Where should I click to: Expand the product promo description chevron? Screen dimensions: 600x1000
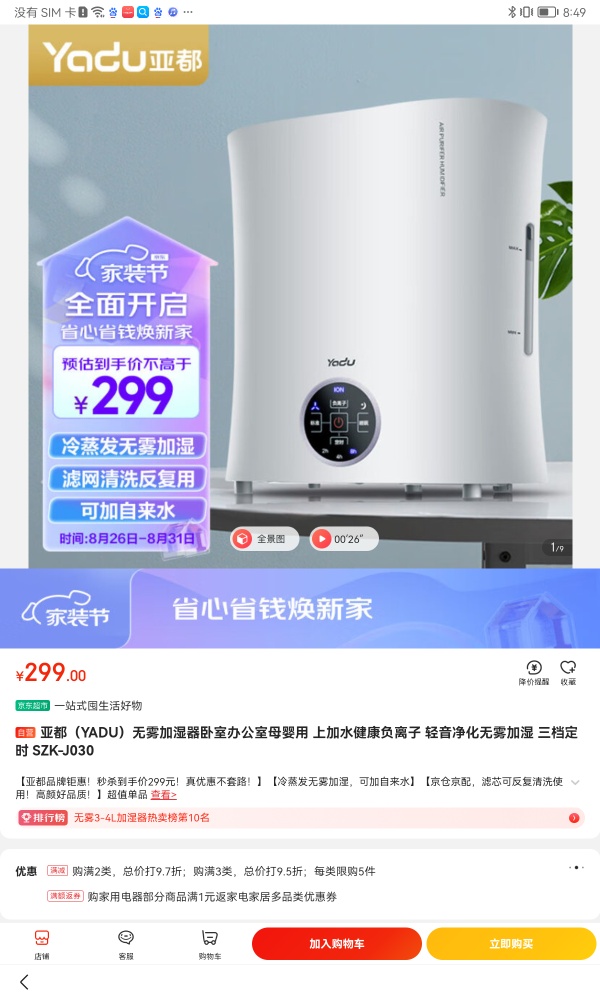574,782
